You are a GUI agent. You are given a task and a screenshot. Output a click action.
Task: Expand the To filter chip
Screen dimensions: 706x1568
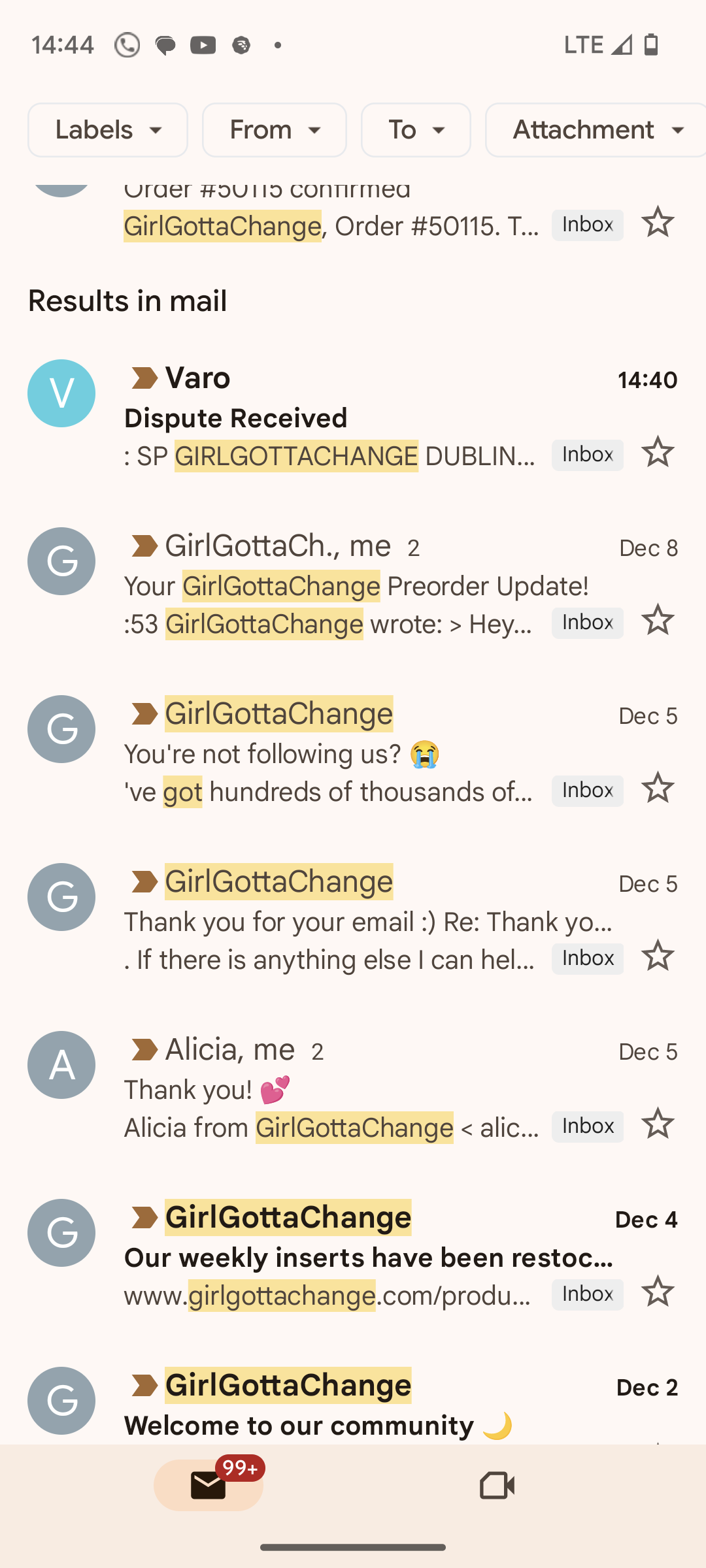click(416, 130)
